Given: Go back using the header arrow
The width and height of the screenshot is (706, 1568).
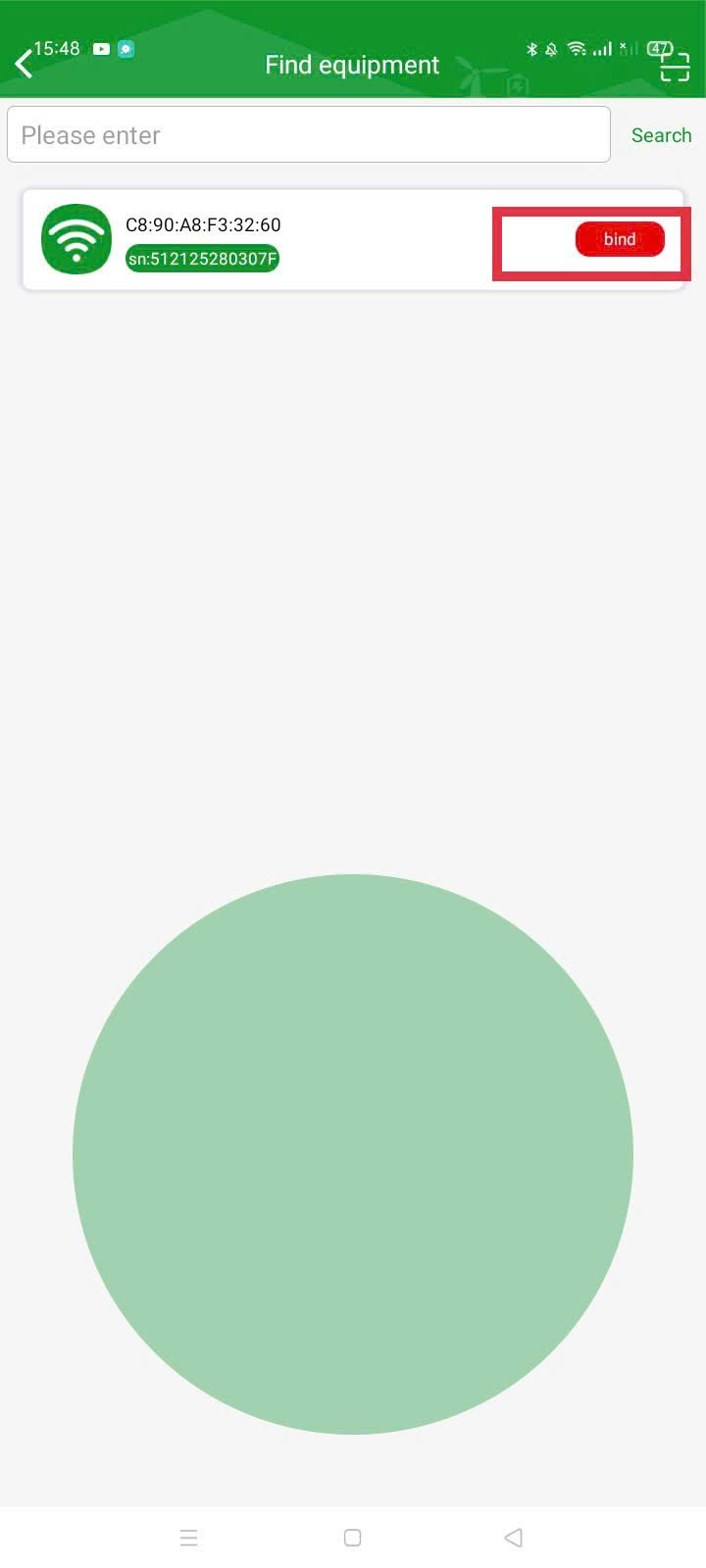Looking at the screenshot, I should [25, 65].
